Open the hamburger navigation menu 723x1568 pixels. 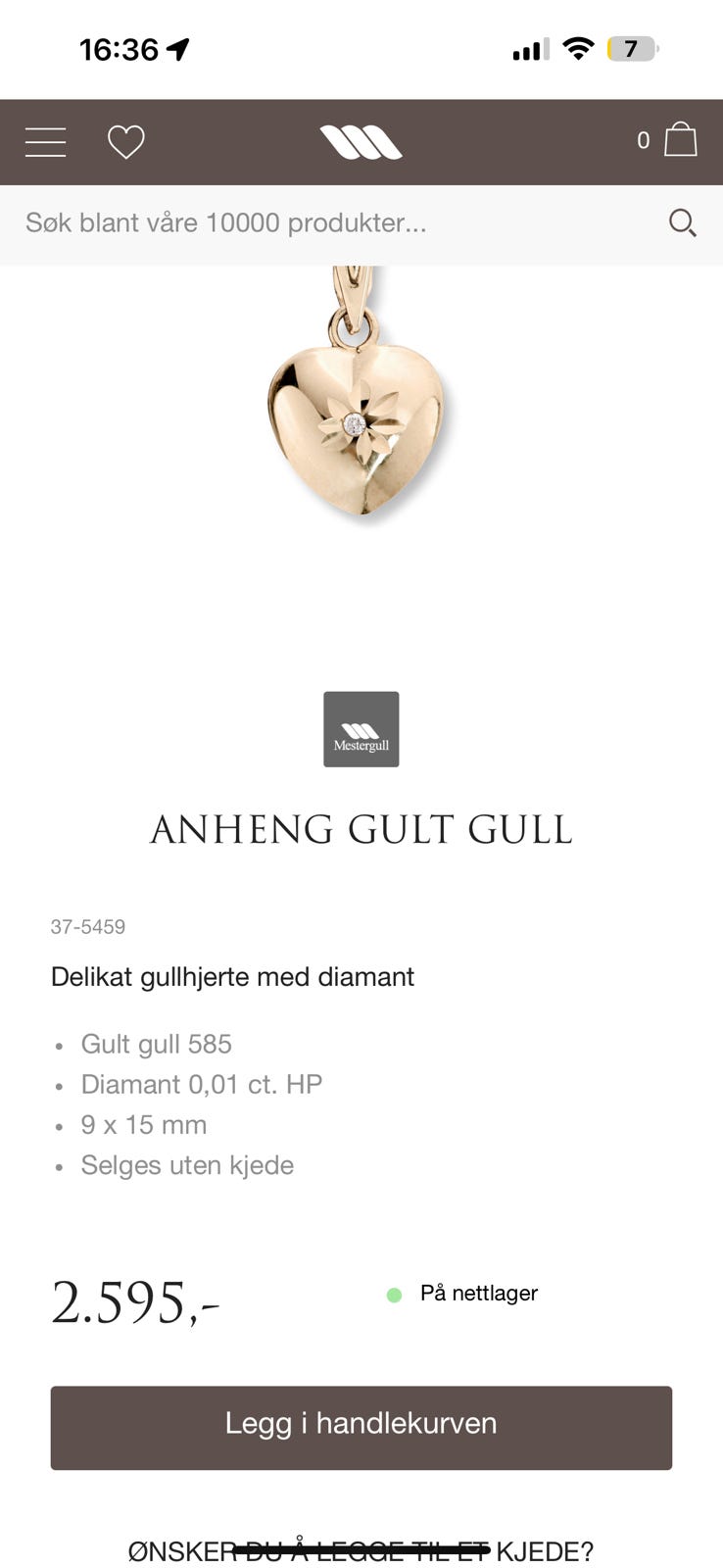tap(45, 141)
